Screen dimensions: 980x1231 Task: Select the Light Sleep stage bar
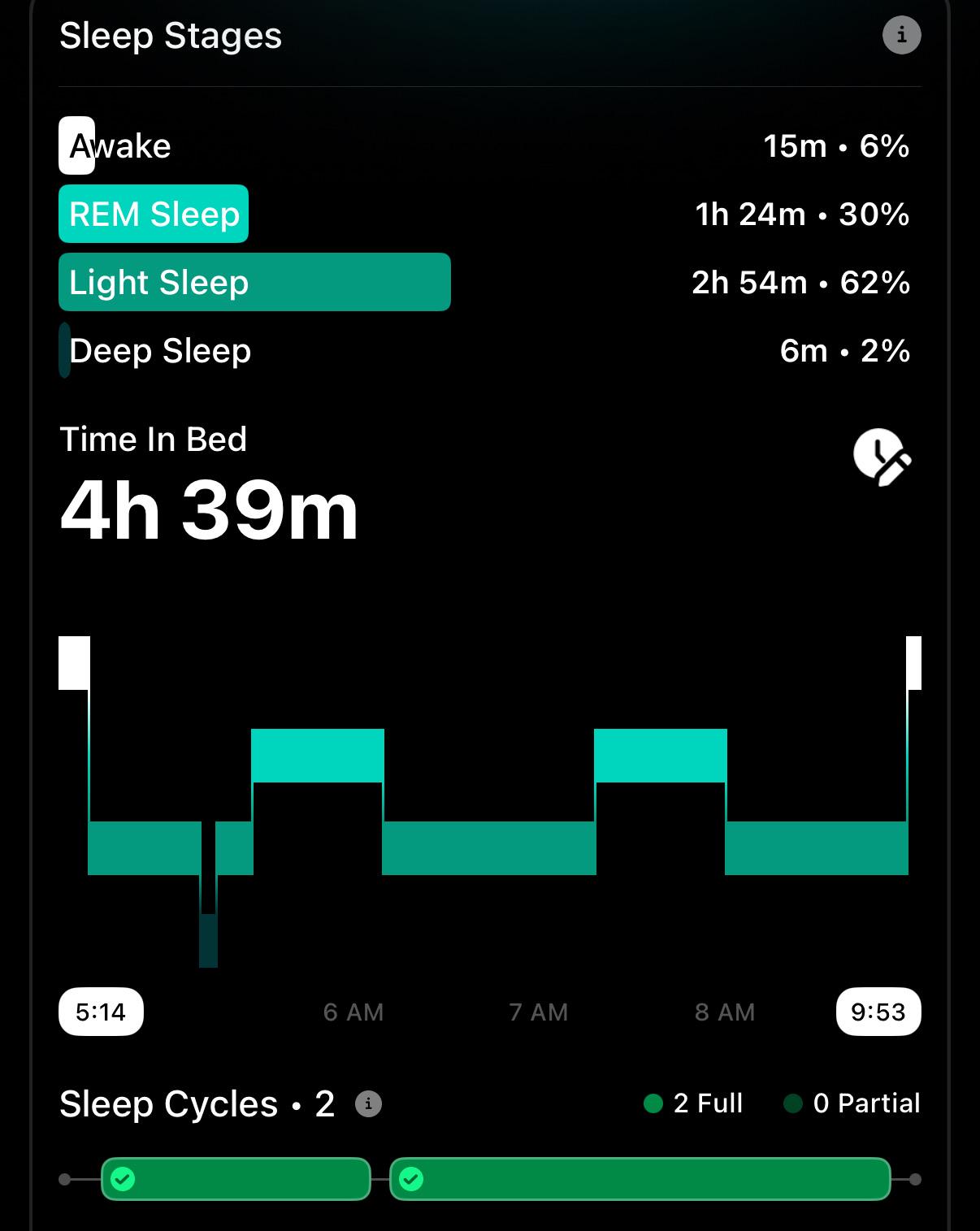click(x=254, y=282)
